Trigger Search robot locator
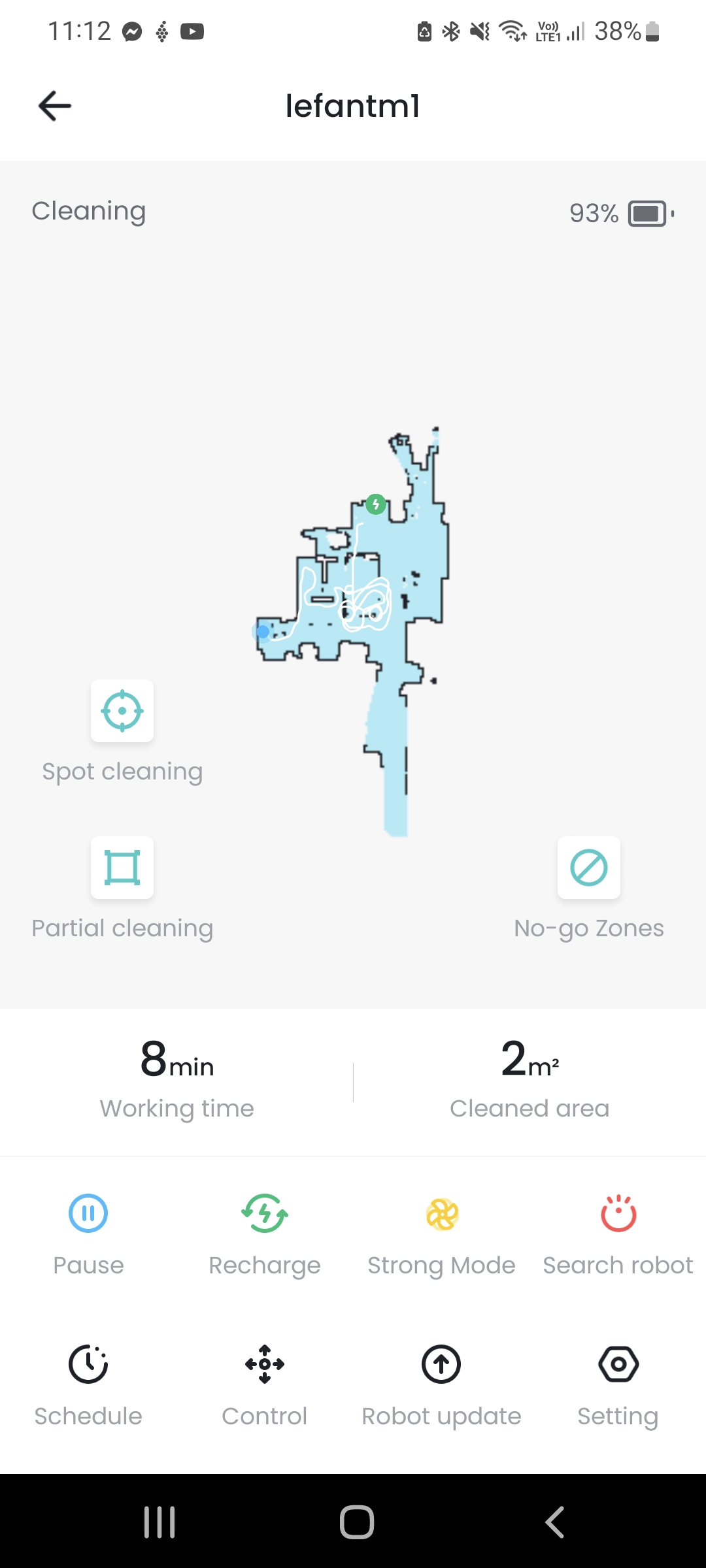Image resolution: width=706 pixels, height=1568 pixels. [x=618, y=1214]
